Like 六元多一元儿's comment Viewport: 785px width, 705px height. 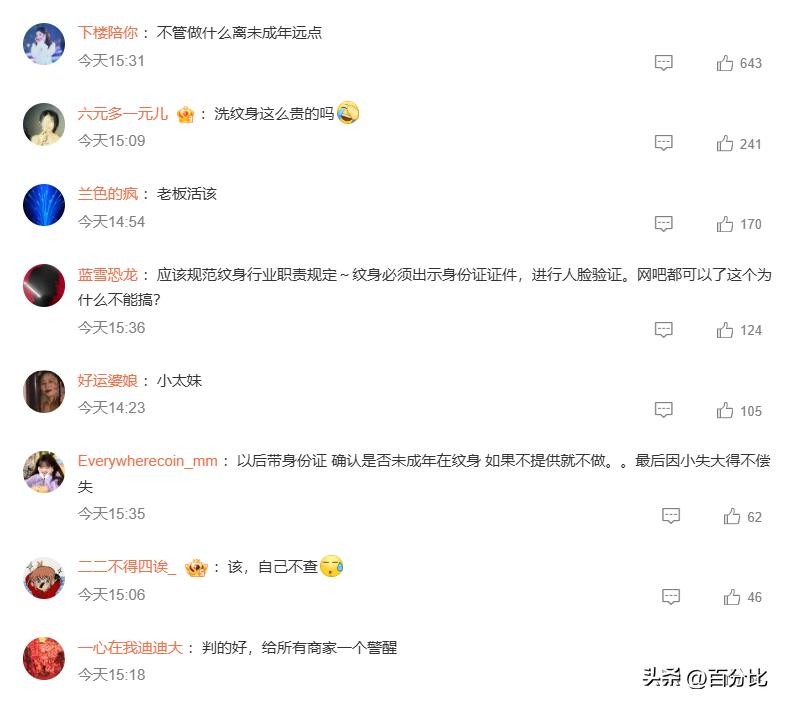click(x=725, y=144)
